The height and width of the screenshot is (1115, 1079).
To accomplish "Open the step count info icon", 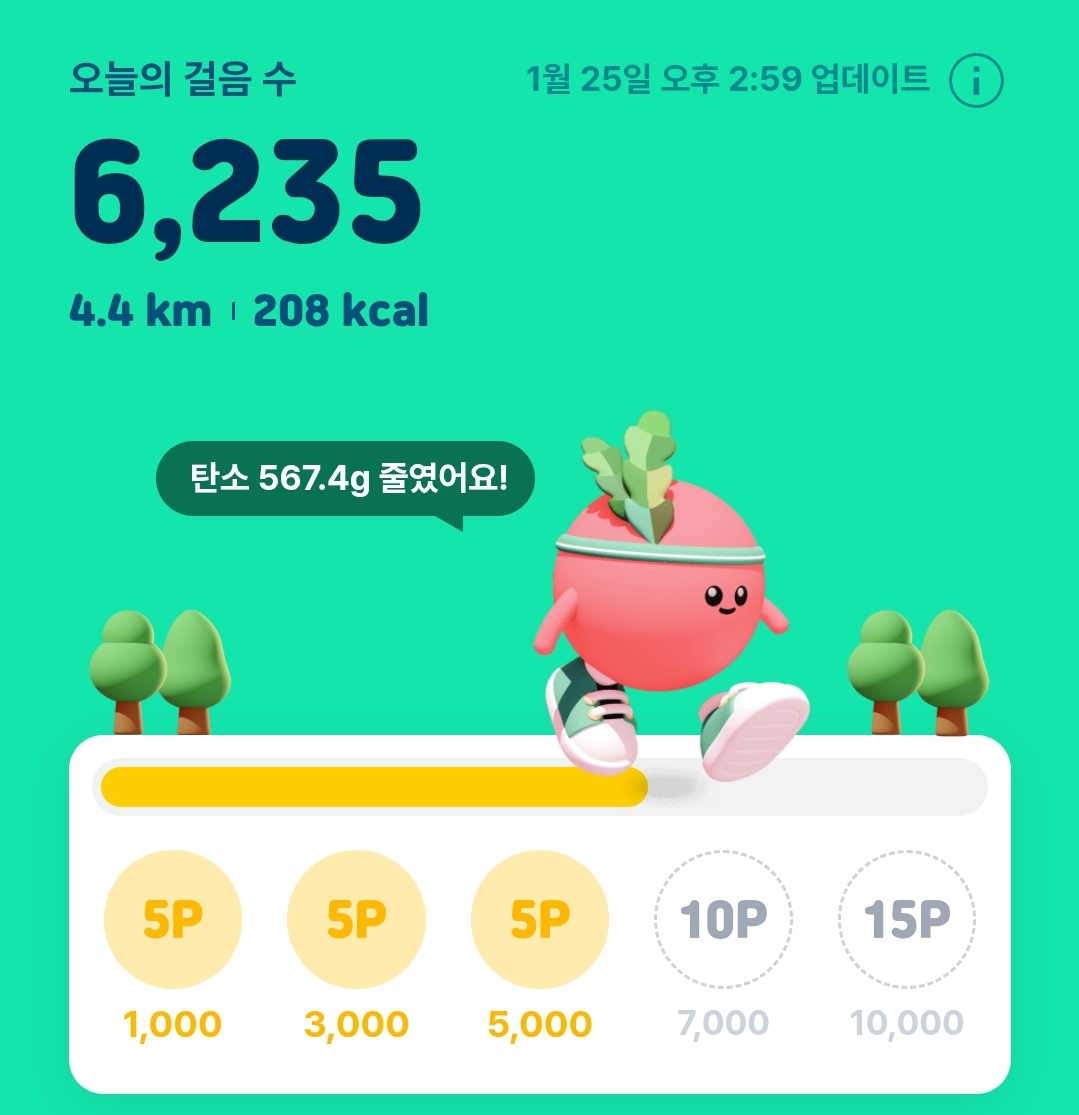I will pos(976,80).
